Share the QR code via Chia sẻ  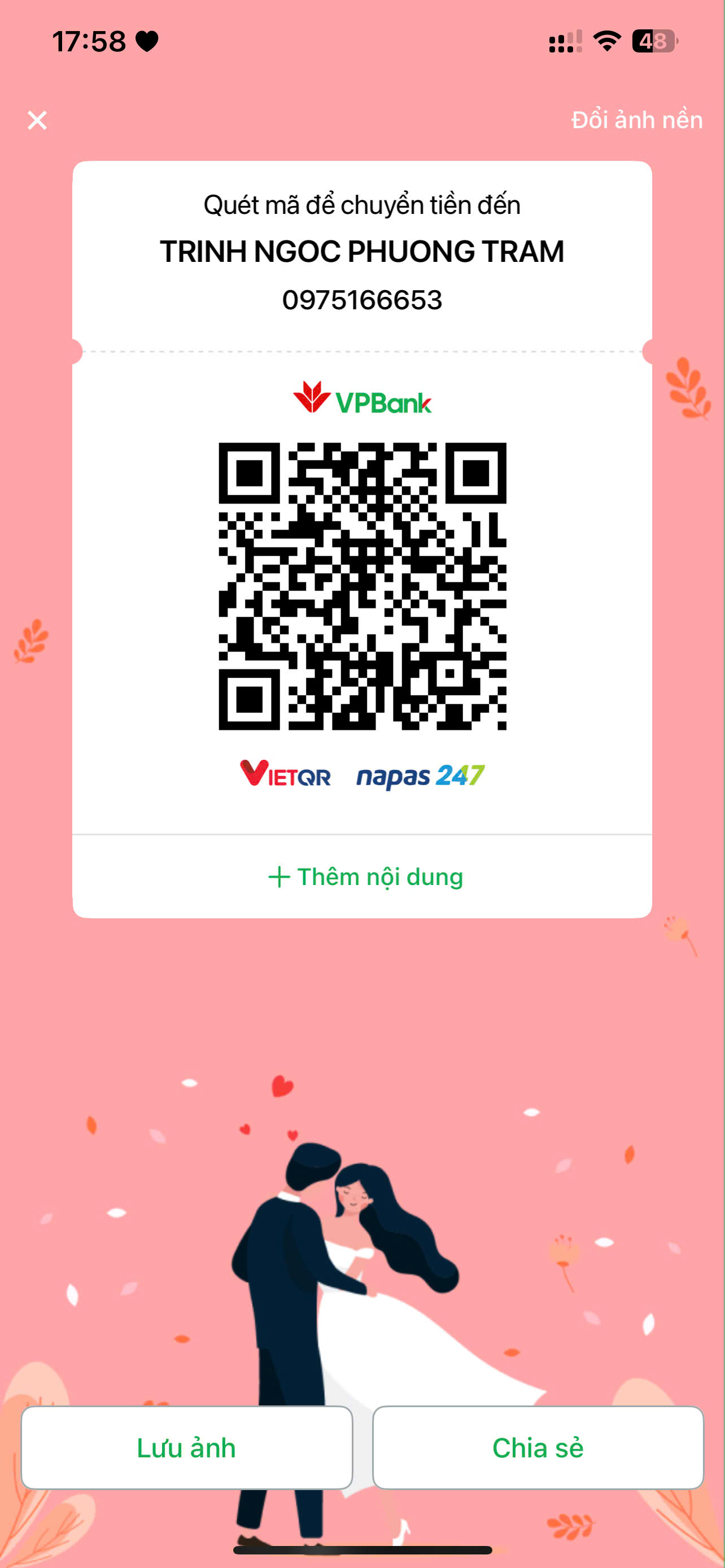point(538,1447)
